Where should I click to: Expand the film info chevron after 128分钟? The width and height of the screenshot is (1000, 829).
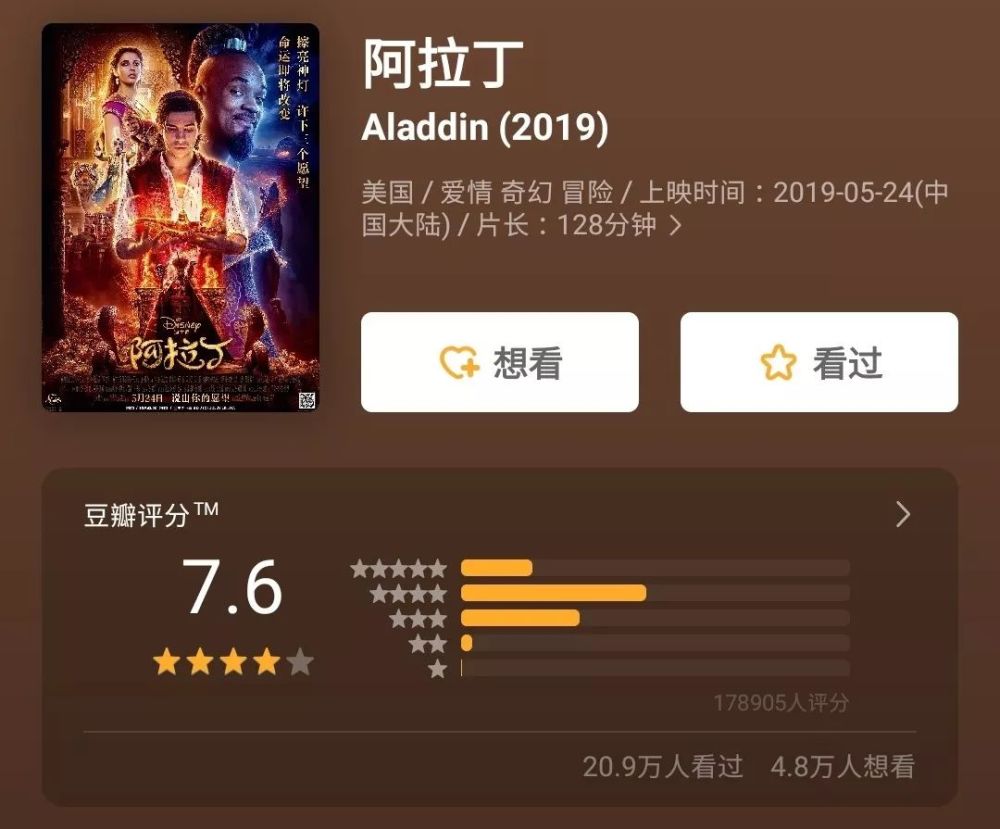pos(676,226)
